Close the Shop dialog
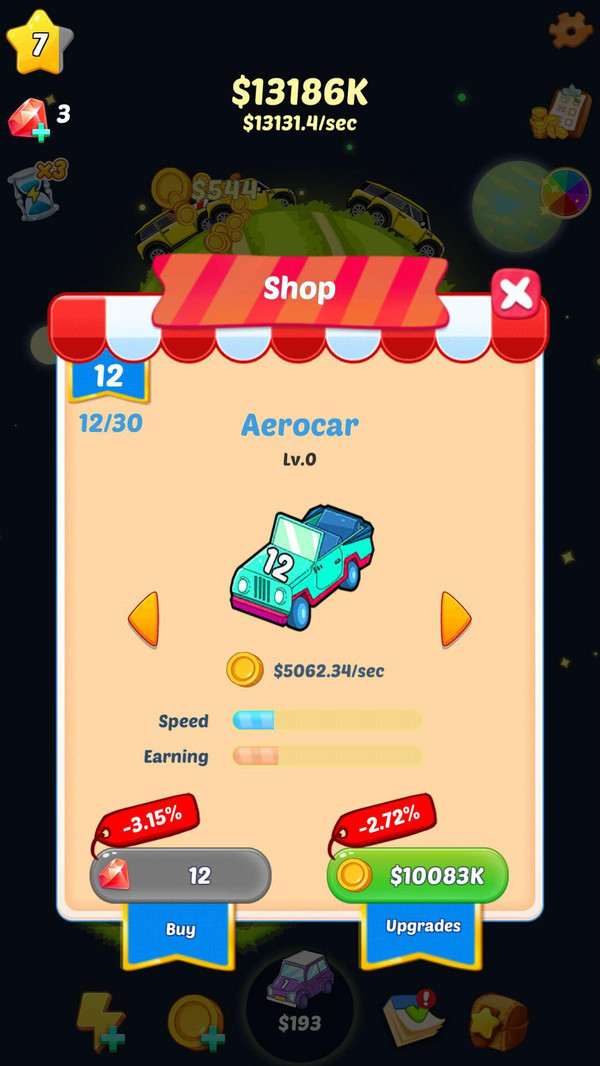 click(x=516, y=294)
